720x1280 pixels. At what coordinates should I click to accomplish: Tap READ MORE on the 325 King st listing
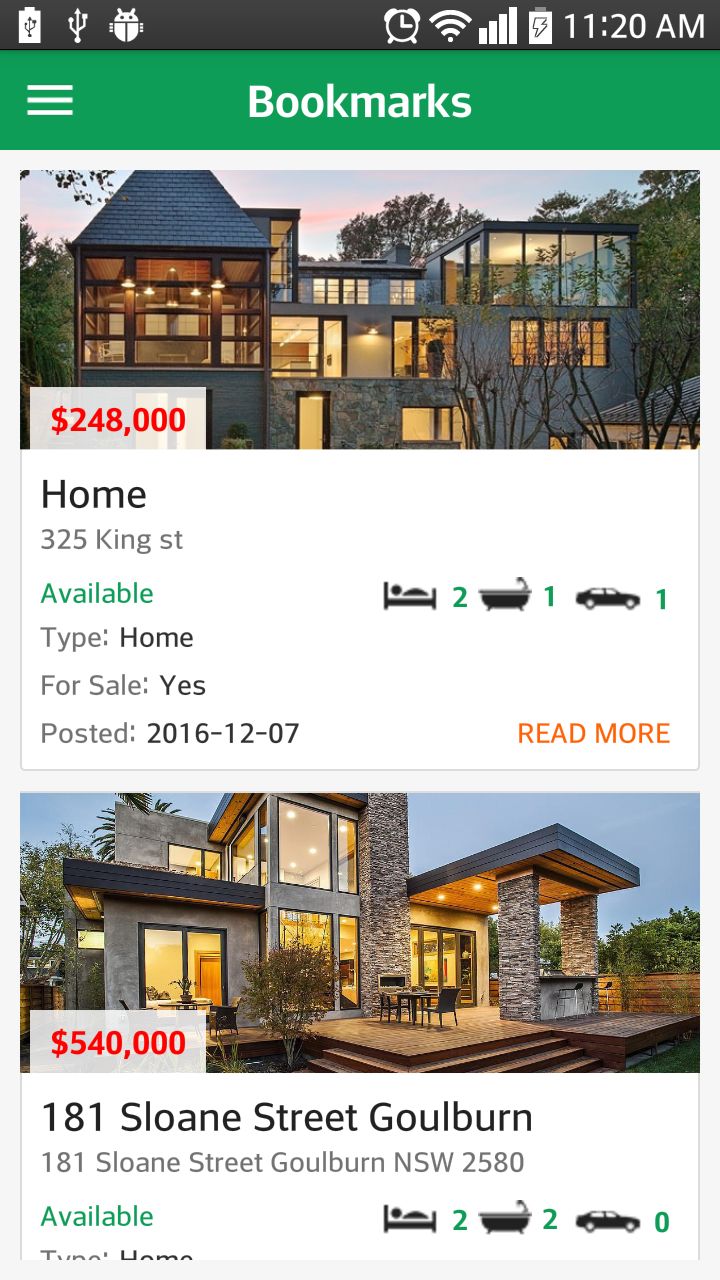[x=593, y=733]
